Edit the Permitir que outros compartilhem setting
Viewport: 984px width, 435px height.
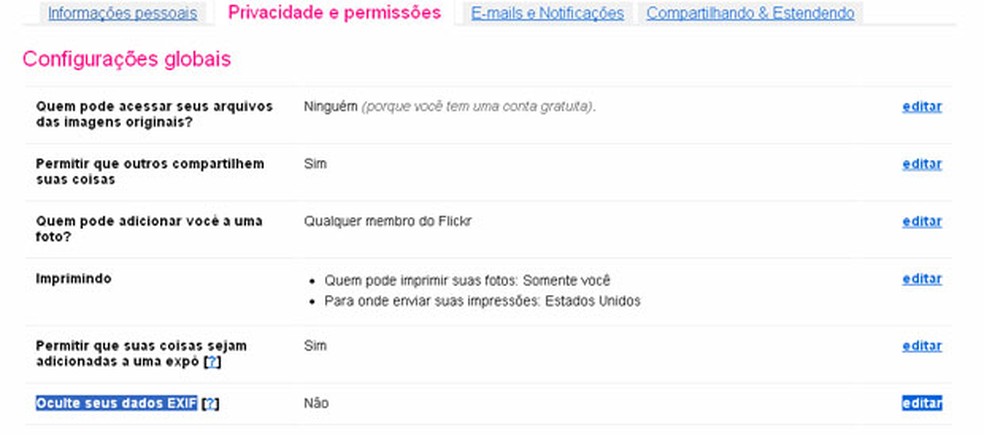(x=921, y=164)
